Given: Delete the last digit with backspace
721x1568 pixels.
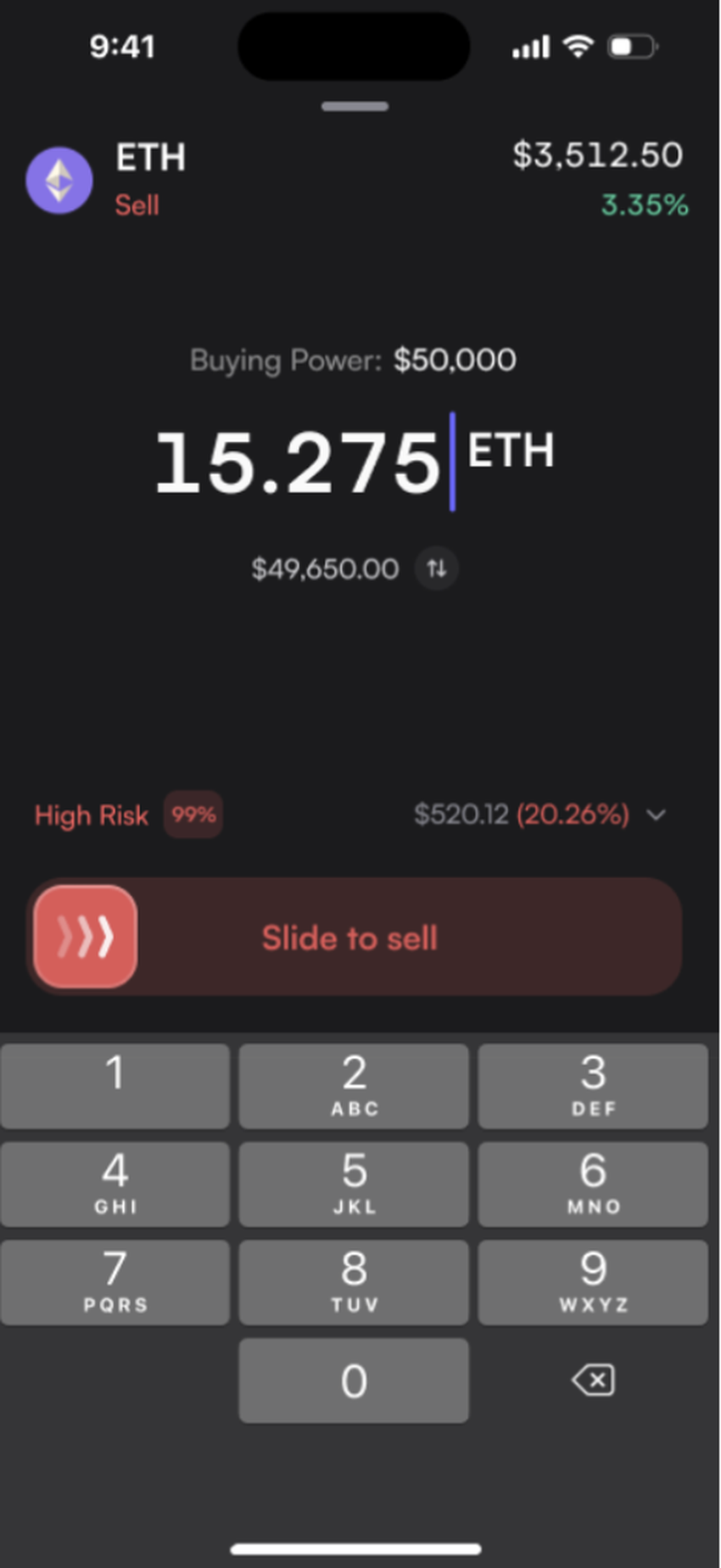Looking at the screenshot, I should (593, 1380).
